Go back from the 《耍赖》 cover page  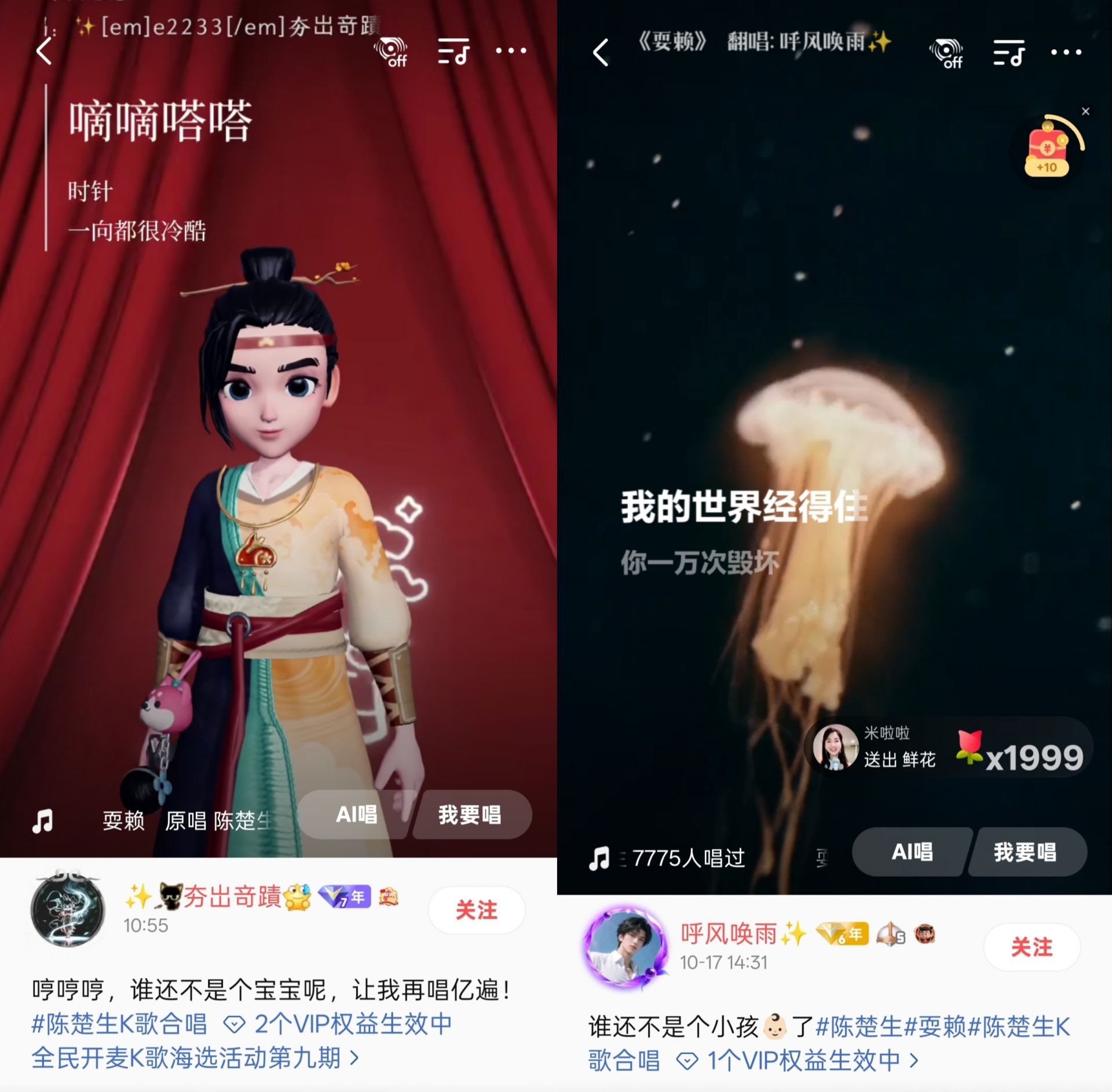point(601,52)
